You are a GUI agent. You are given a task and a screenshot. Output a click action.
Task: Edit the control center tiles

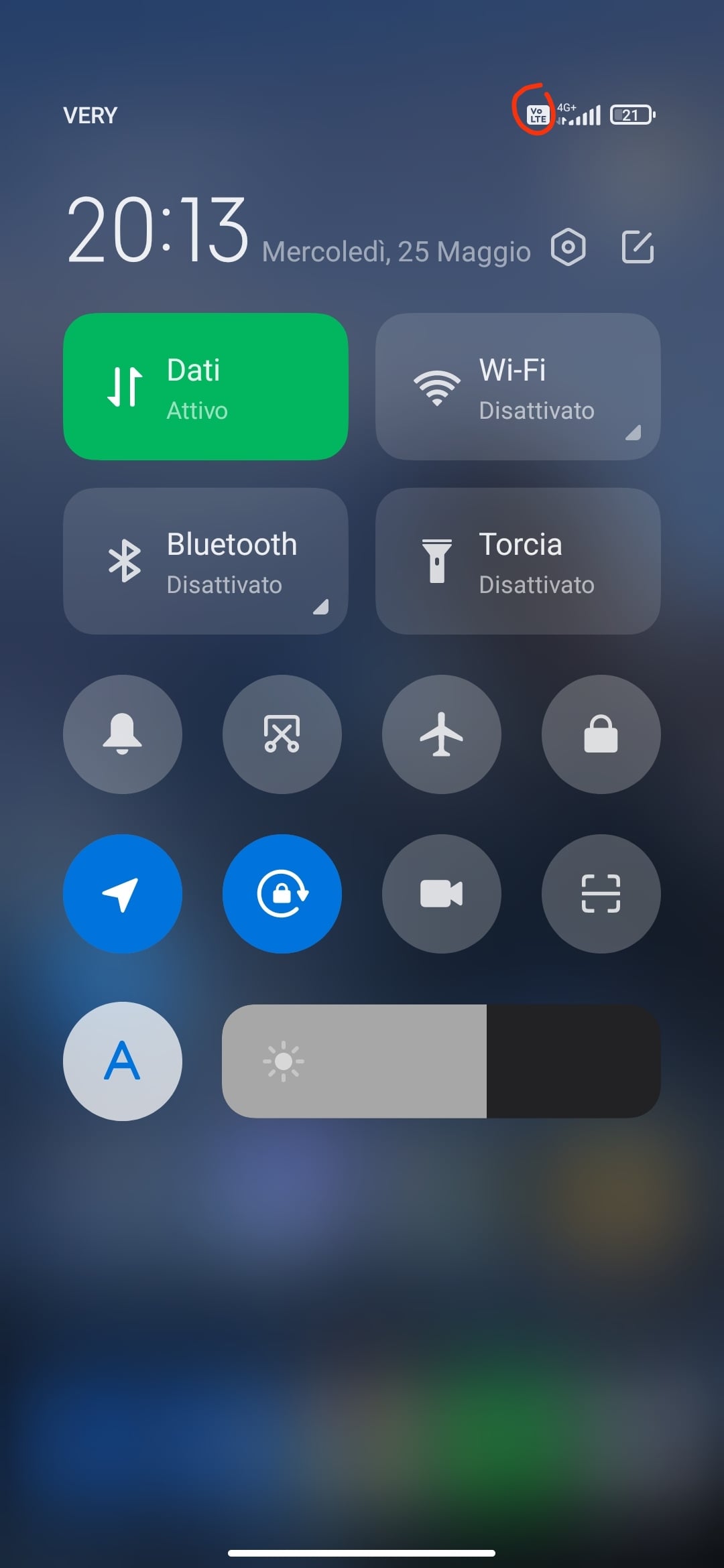[638, 247]
